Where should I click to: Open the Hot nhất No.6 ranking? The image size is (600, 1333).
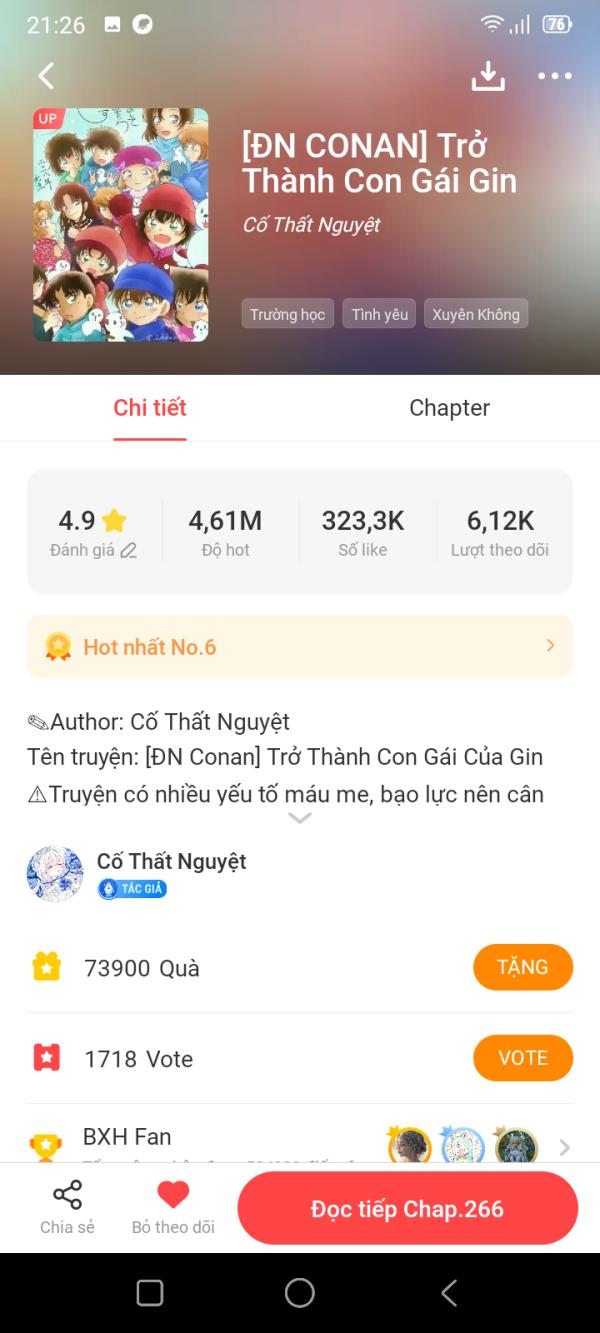pyautogui.click(x=300, y=647)
